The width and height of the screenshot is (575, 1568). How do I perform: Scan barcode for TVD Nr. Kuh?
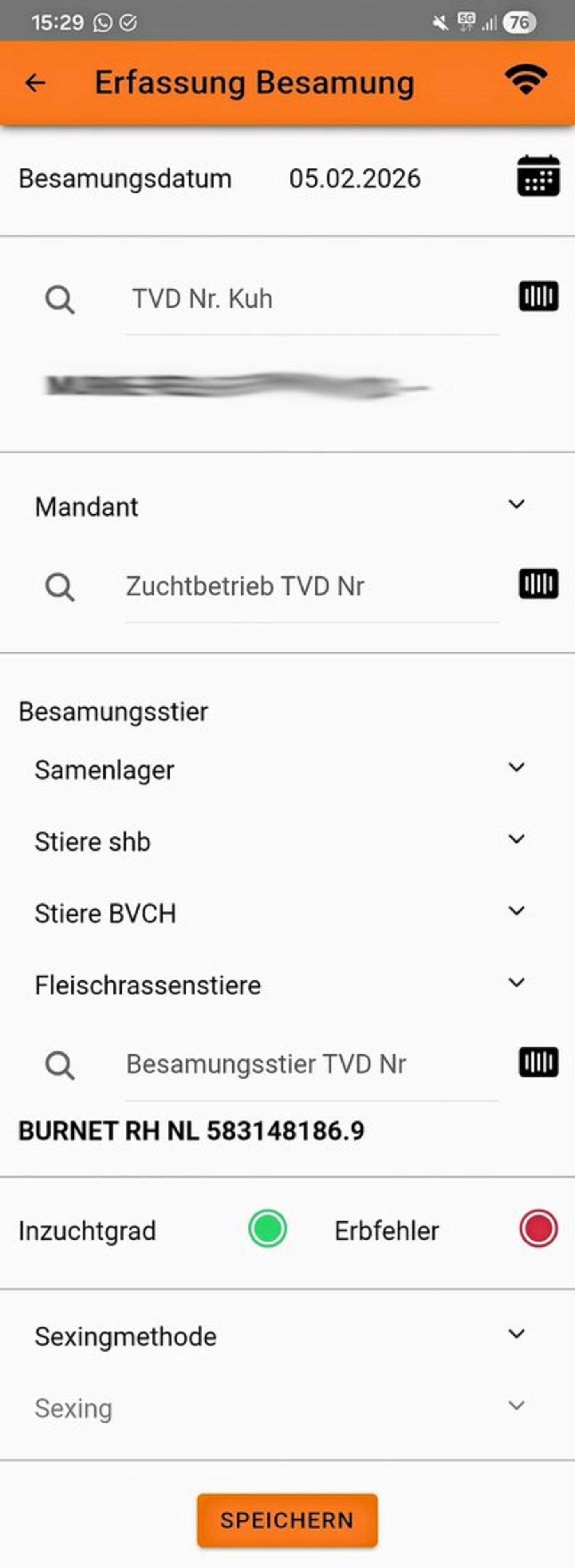click(538, 296)
